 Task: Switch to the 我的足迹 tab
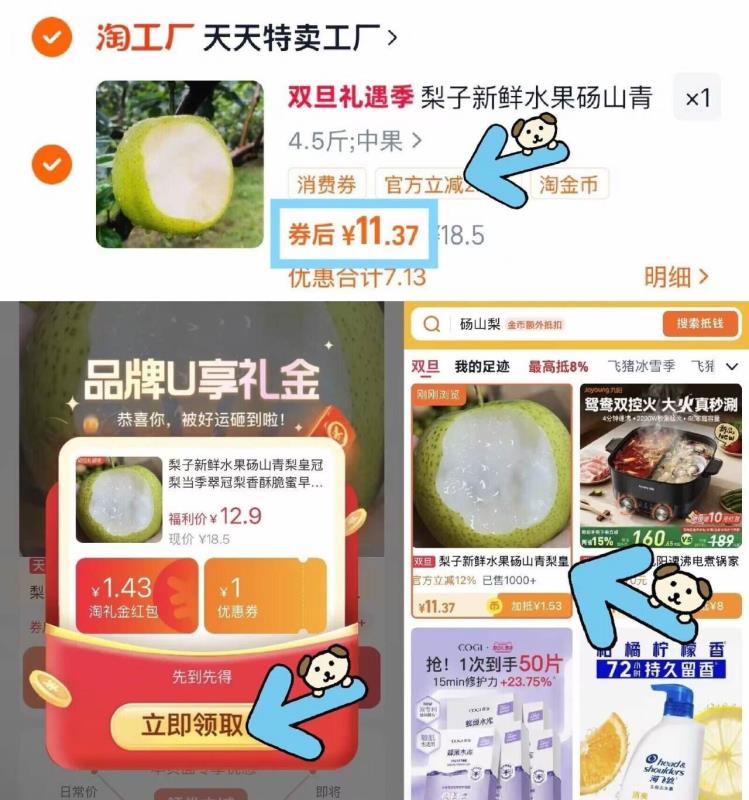click(x=480, y=364)
